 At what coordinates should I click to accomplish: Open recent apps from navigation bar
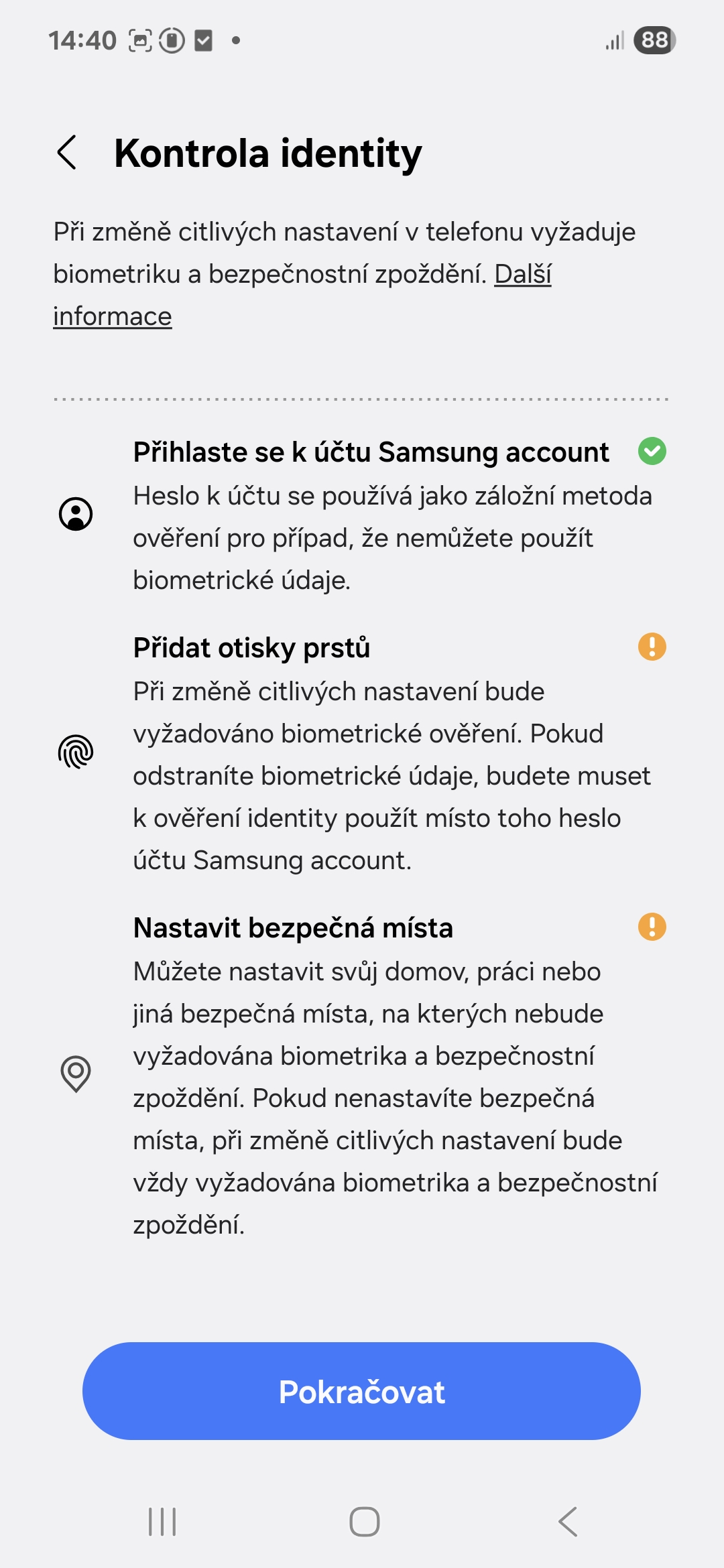(x=162, y=1521)
